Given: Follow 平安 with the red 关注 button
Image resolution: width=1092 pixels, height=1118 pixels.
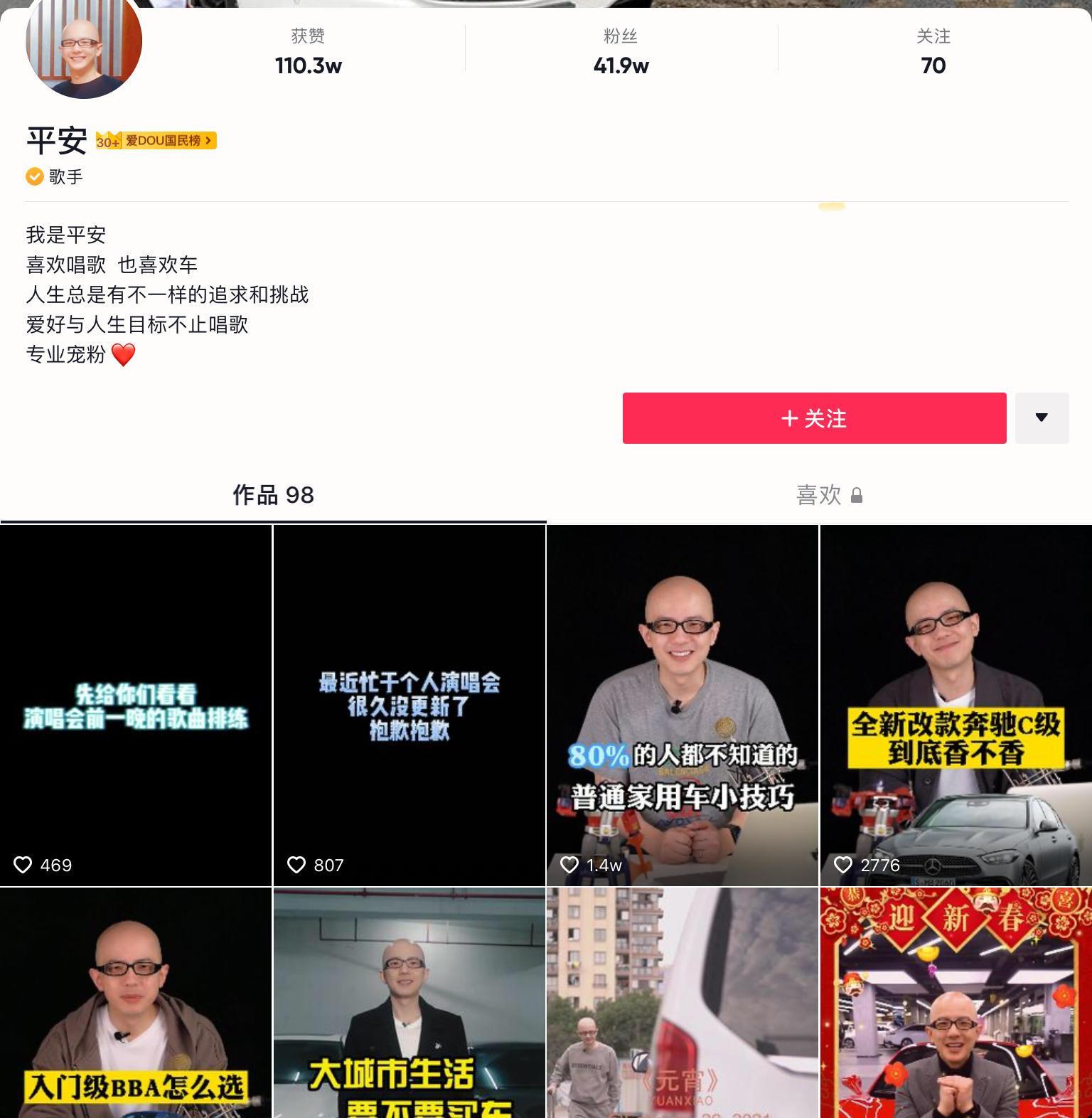Looking at the screenshot, I should [814, 418].
